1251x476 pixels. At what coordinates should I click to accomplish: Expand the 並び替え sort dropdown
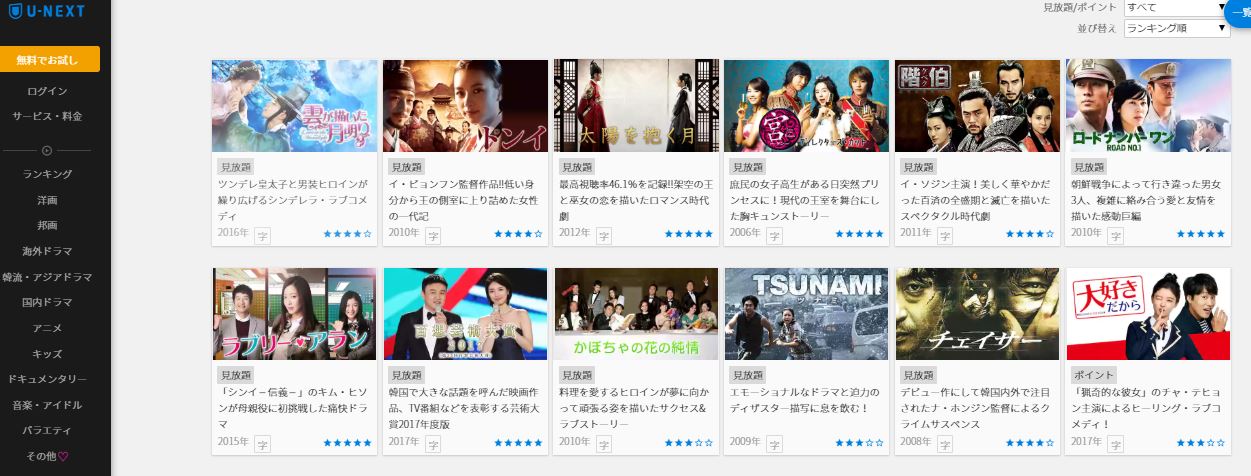click(1176, 28)
